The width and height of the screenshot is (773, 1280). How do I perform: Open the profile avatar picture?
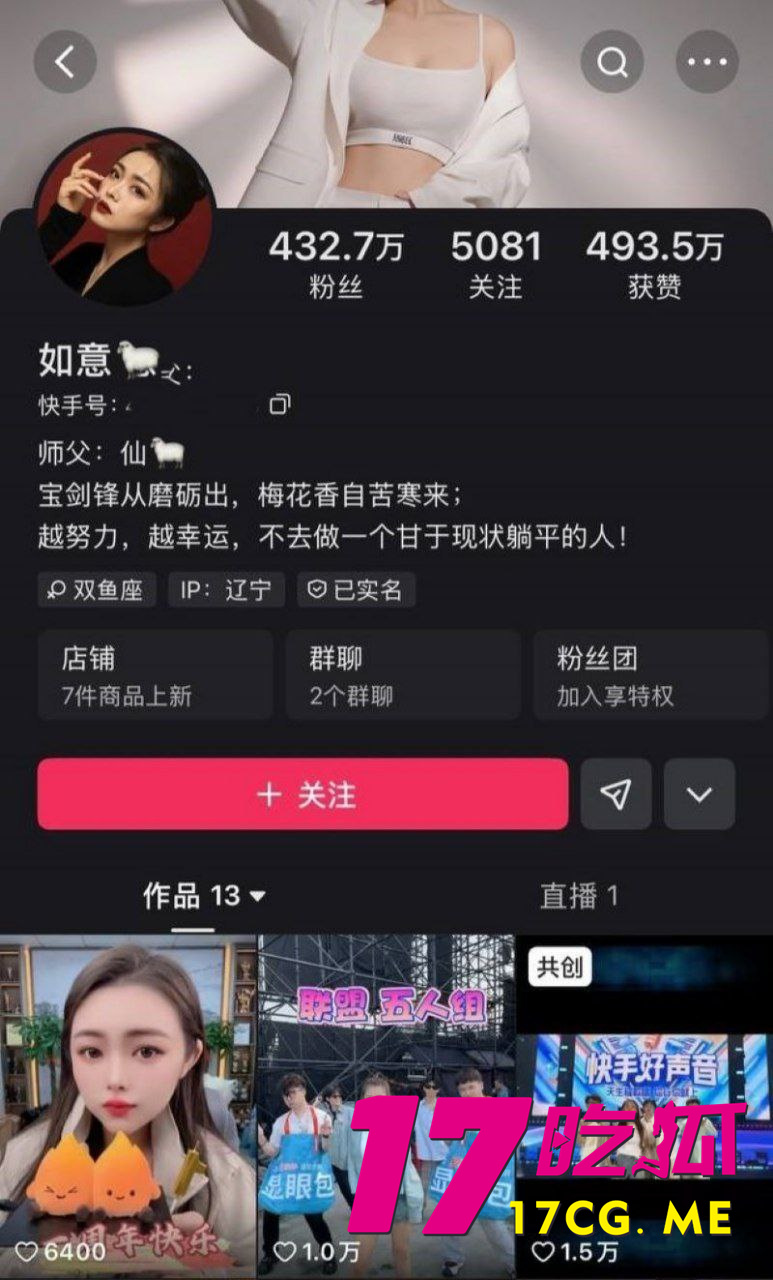coord(124,217)
